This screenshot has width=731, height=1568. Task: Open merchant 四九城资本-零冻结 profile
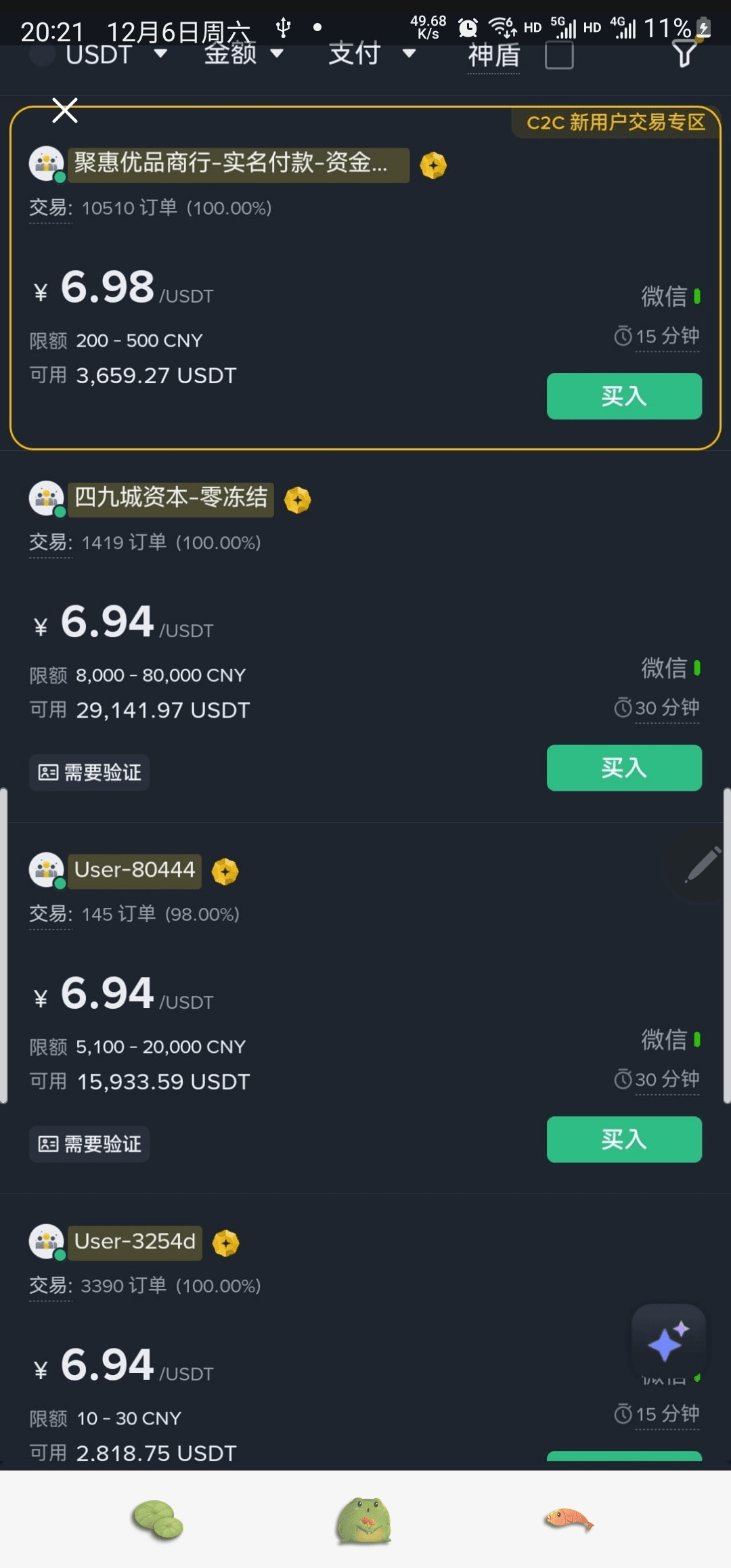[x=171, y=499]
